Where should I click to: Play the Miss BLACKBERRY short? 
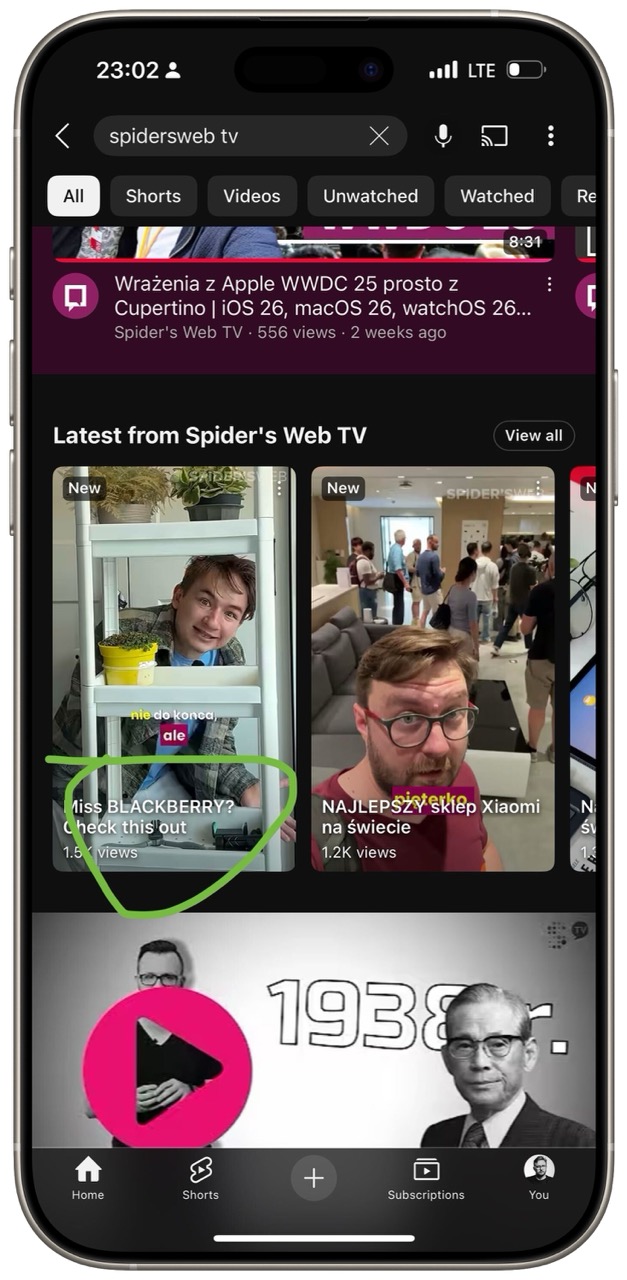(174, 668)
